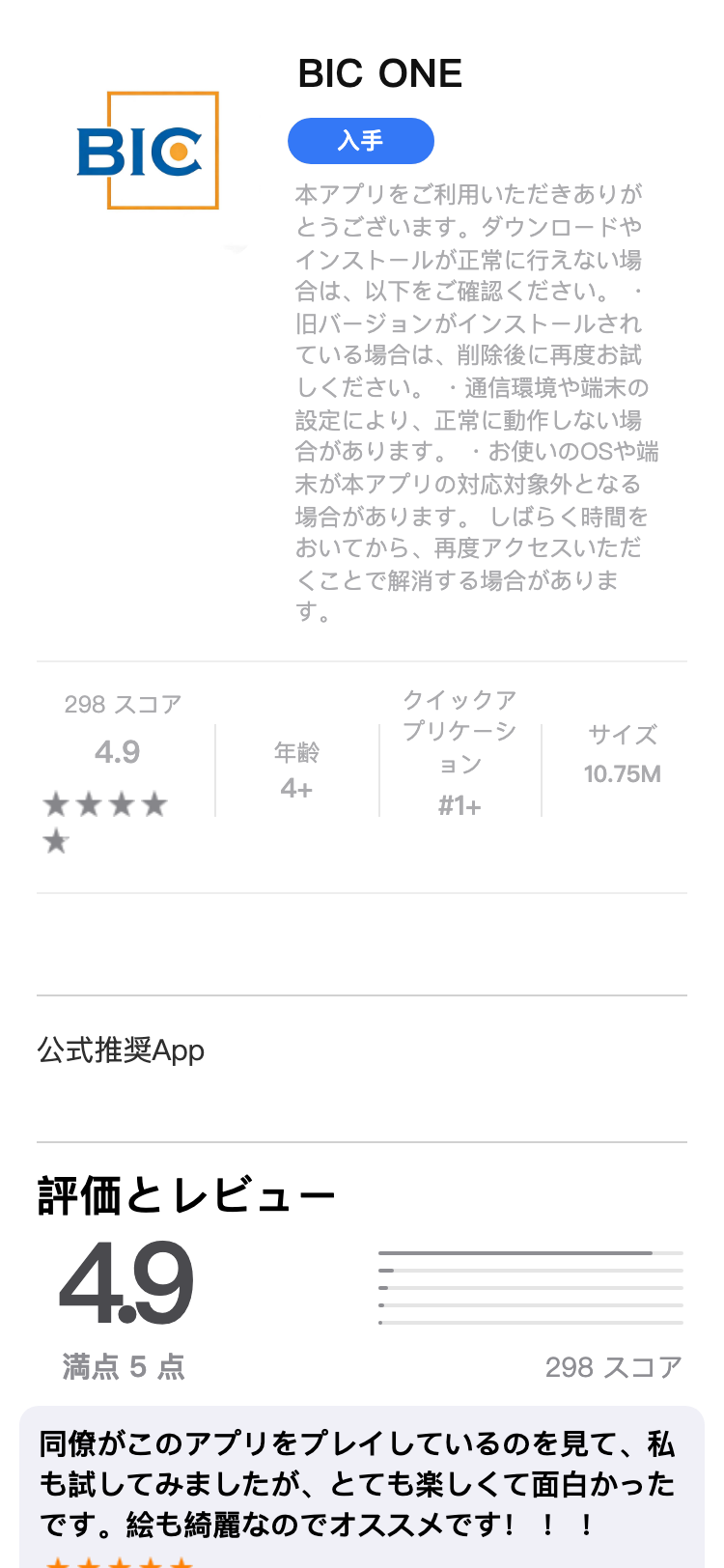The width and height of the screenshot is (724, 1568).
Task: Click the 298 スコア label above the rating
Action: pos(120,704)
